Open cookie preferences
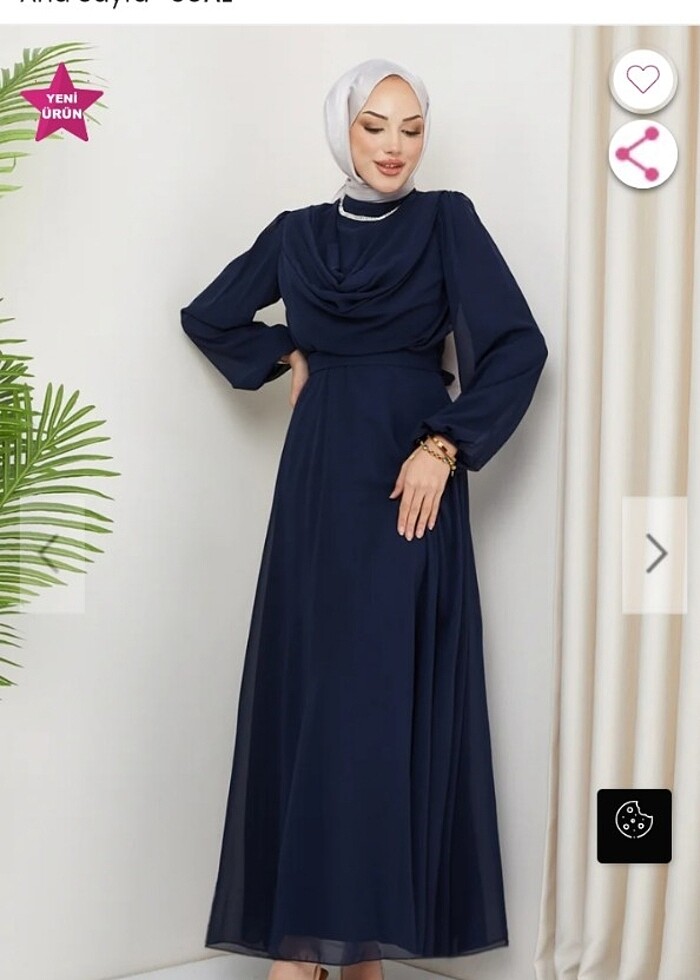This screenshot has width=700, height=980. [634, 825]
